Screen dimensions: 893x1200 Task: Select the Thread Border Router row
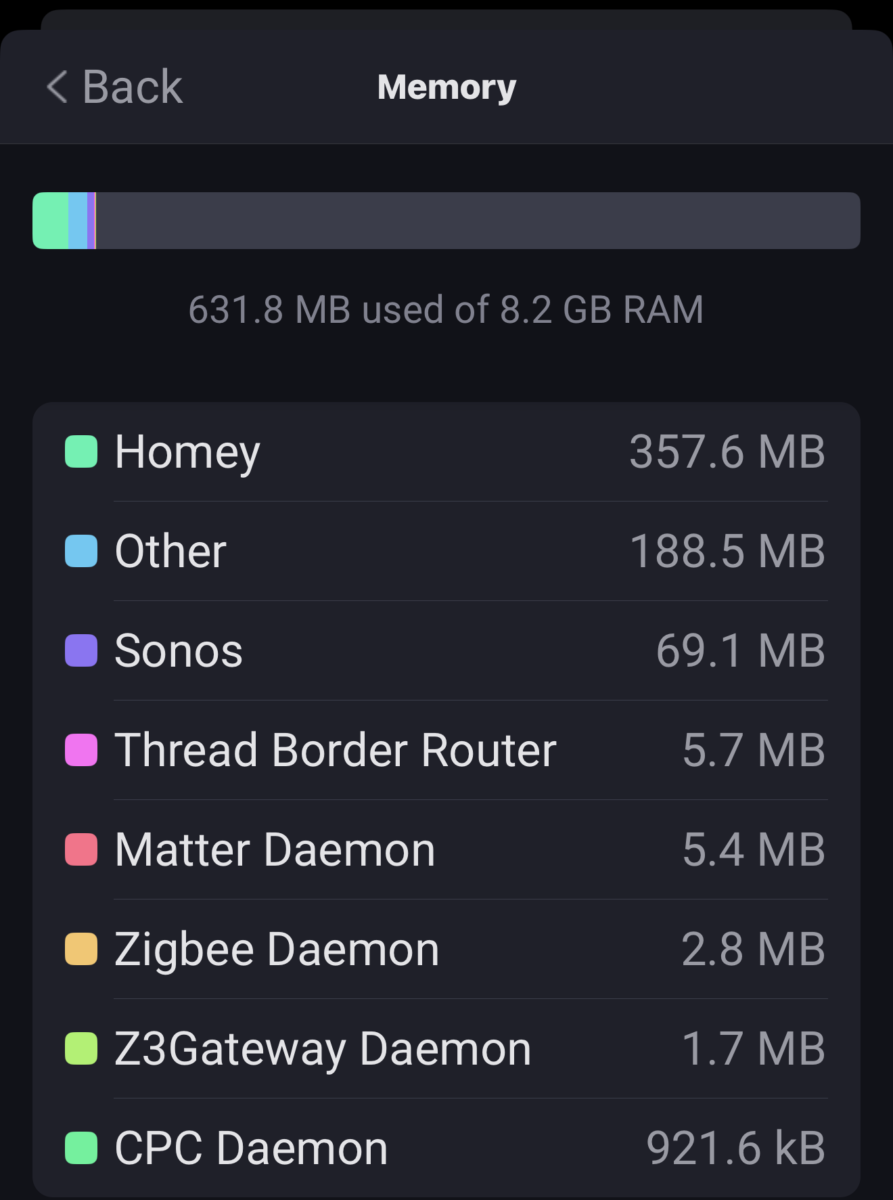pyautogui.click(x=446, y=750)
